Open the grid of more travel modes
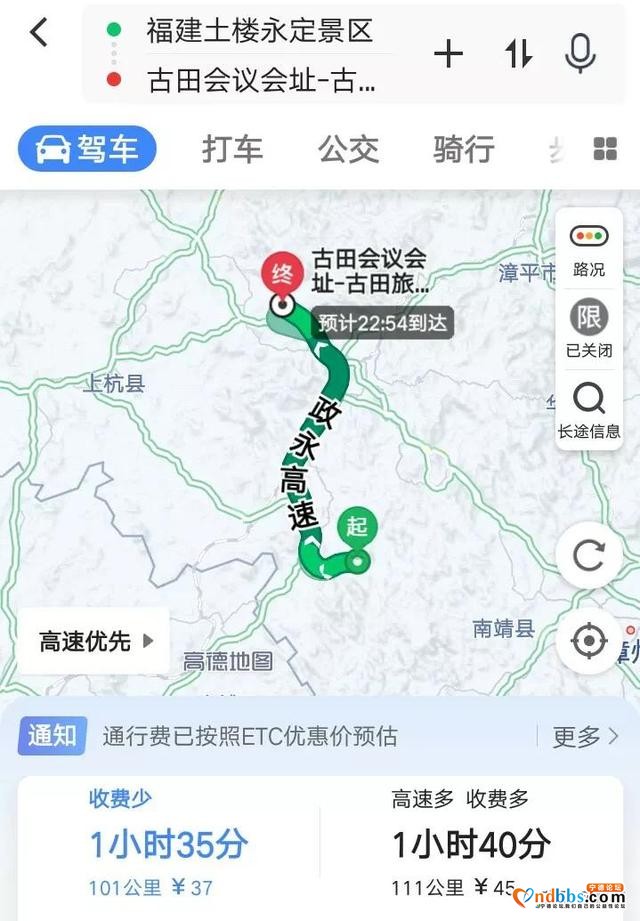Image resolution: width=640 pixels, height=921 pixels. pyautogui.click(x=605, y=150)
